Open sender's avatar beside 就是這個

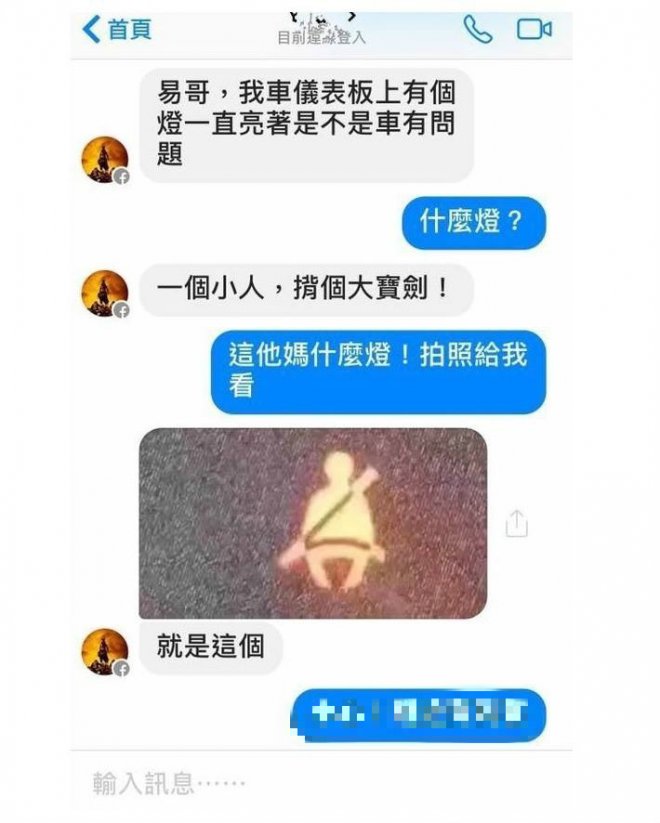tap(105, 652)
